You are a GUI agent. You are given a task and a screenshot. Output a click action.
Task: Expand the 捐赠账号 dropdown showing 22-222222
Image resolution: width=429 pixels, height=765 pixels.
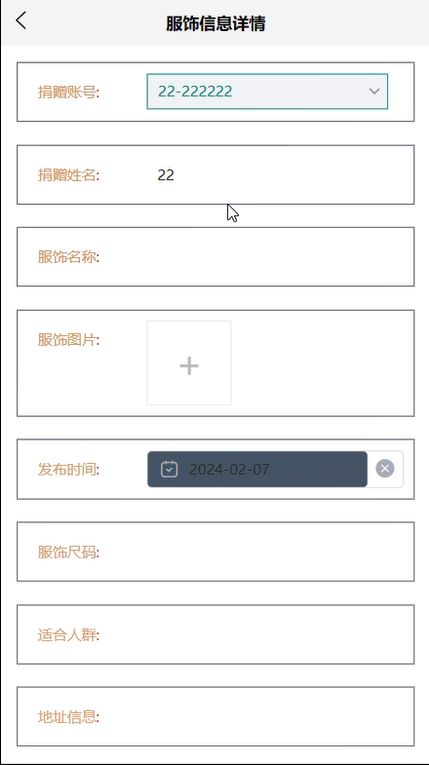(x=267, y=91)
